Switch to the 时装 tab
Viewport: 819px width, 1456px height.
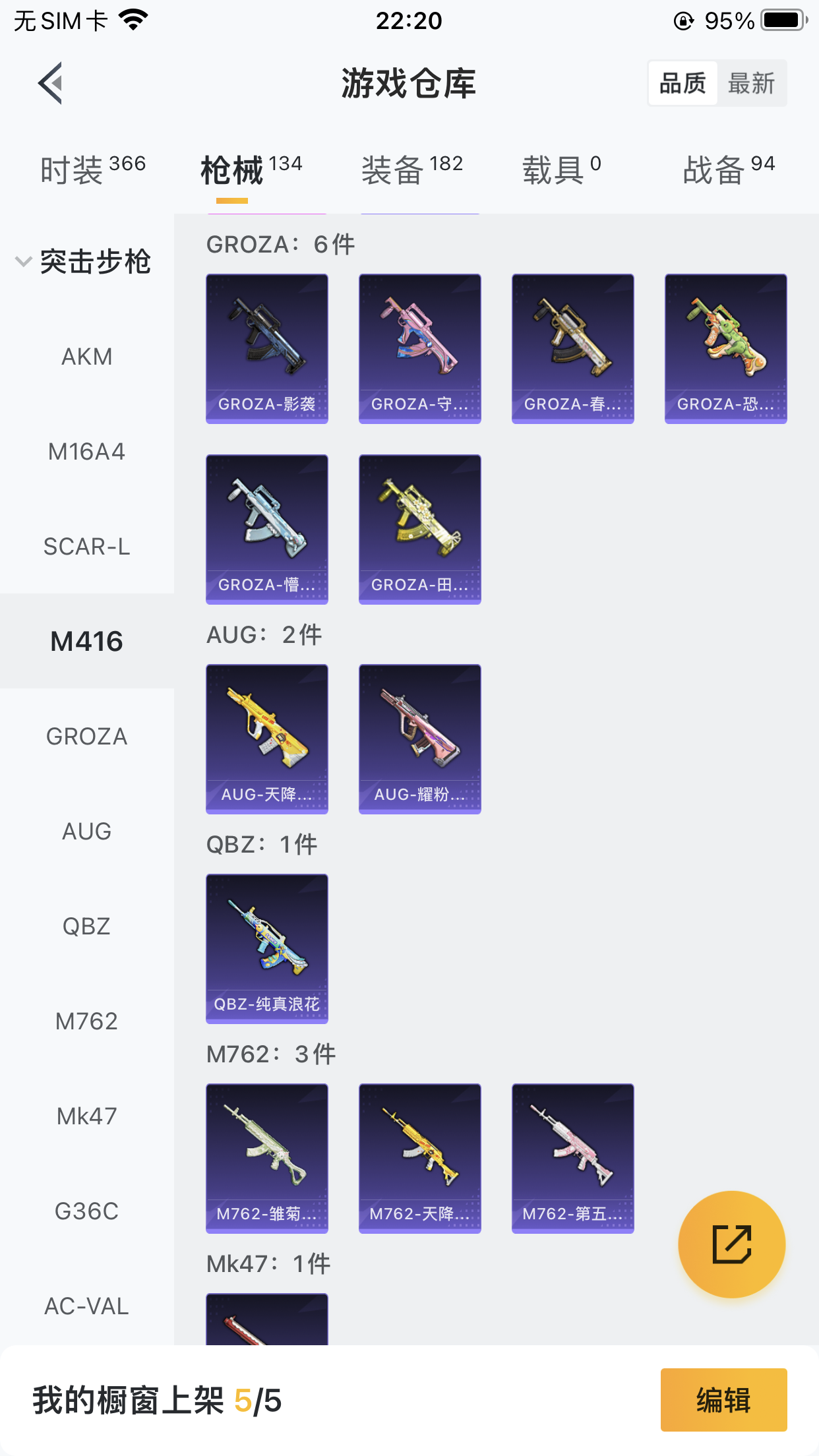click(92, 169)
